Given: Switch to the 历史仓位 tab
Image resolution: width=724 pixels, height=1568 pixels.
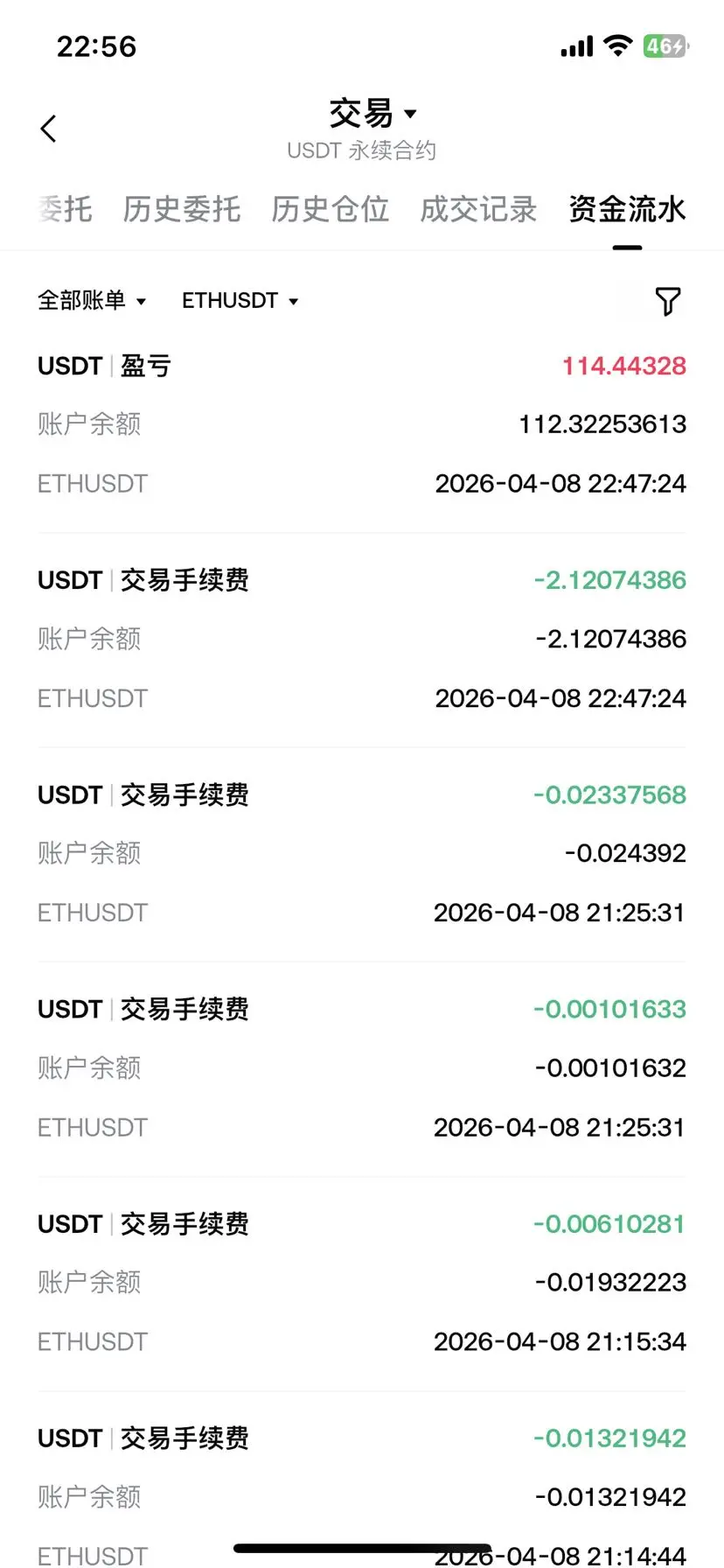Looking at the screenshot, I should 330,210.
